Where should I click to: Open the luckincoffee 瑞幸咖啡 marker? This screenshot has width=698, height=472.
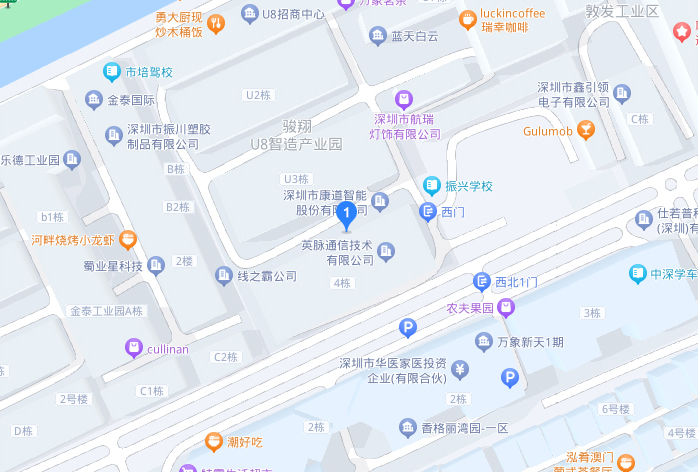[466, 19]
